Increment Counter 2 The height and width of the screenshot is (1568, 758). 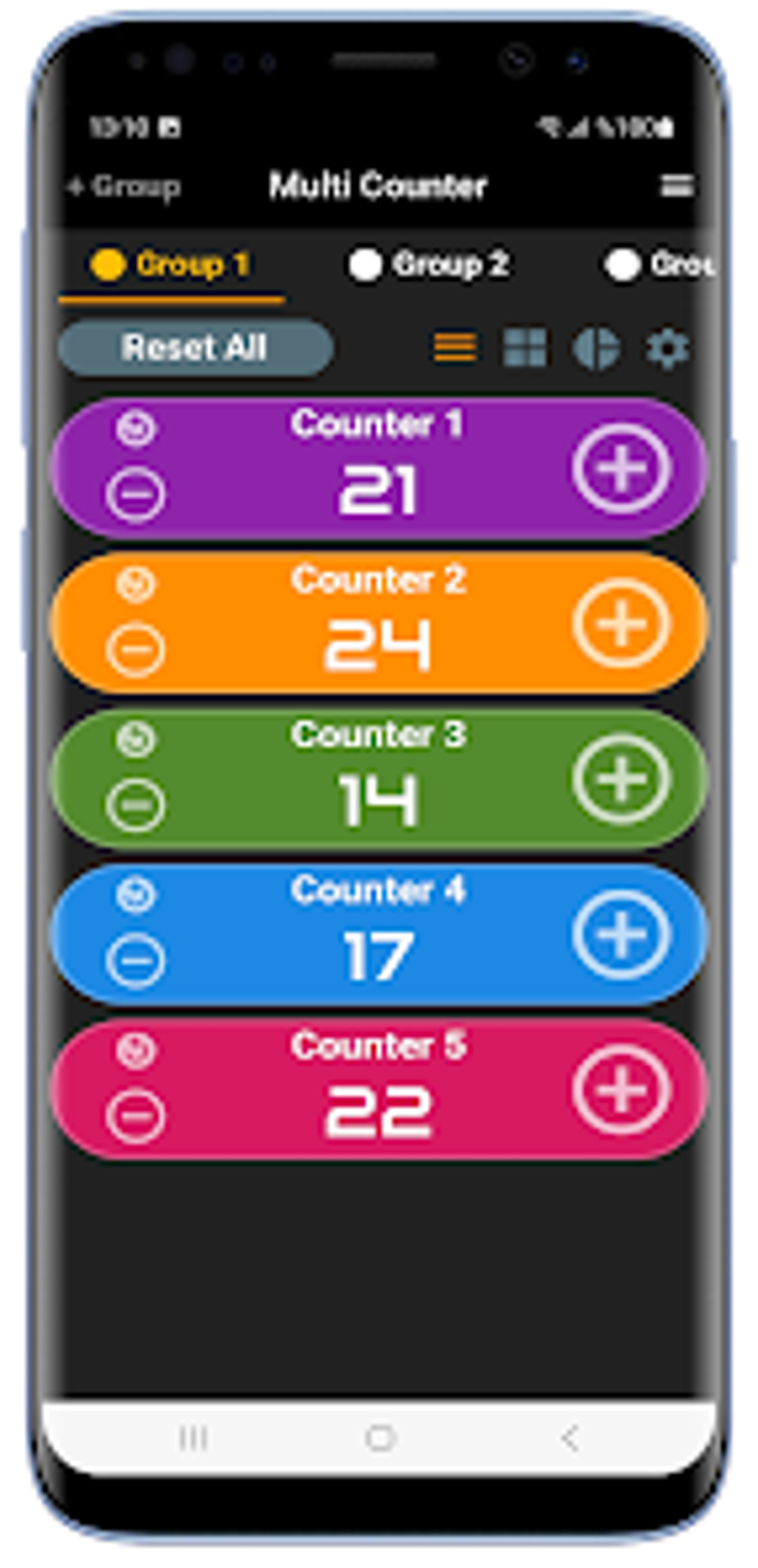[x=622, y=623]
